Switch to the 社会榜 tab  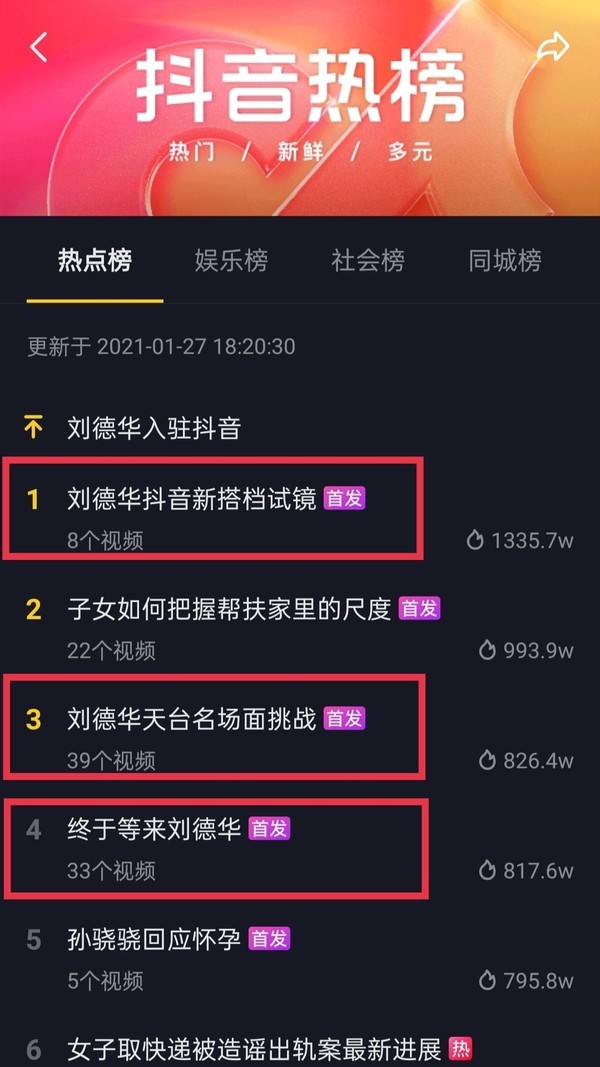pyautogui.click(x=368, y=262)
